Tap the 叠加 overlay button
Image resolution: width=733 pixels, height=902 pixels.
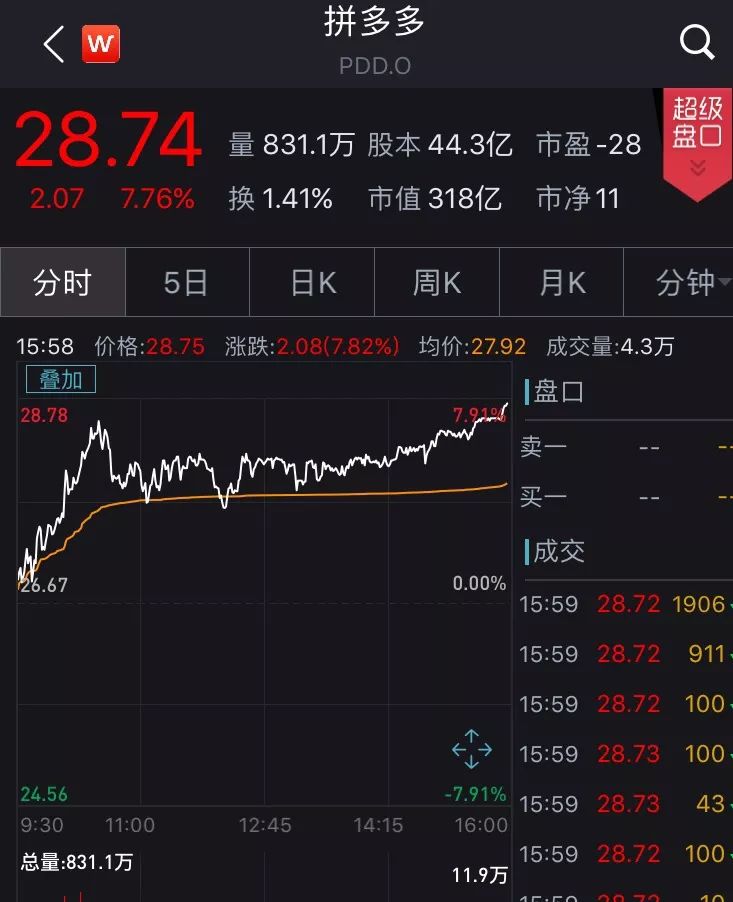60,379
